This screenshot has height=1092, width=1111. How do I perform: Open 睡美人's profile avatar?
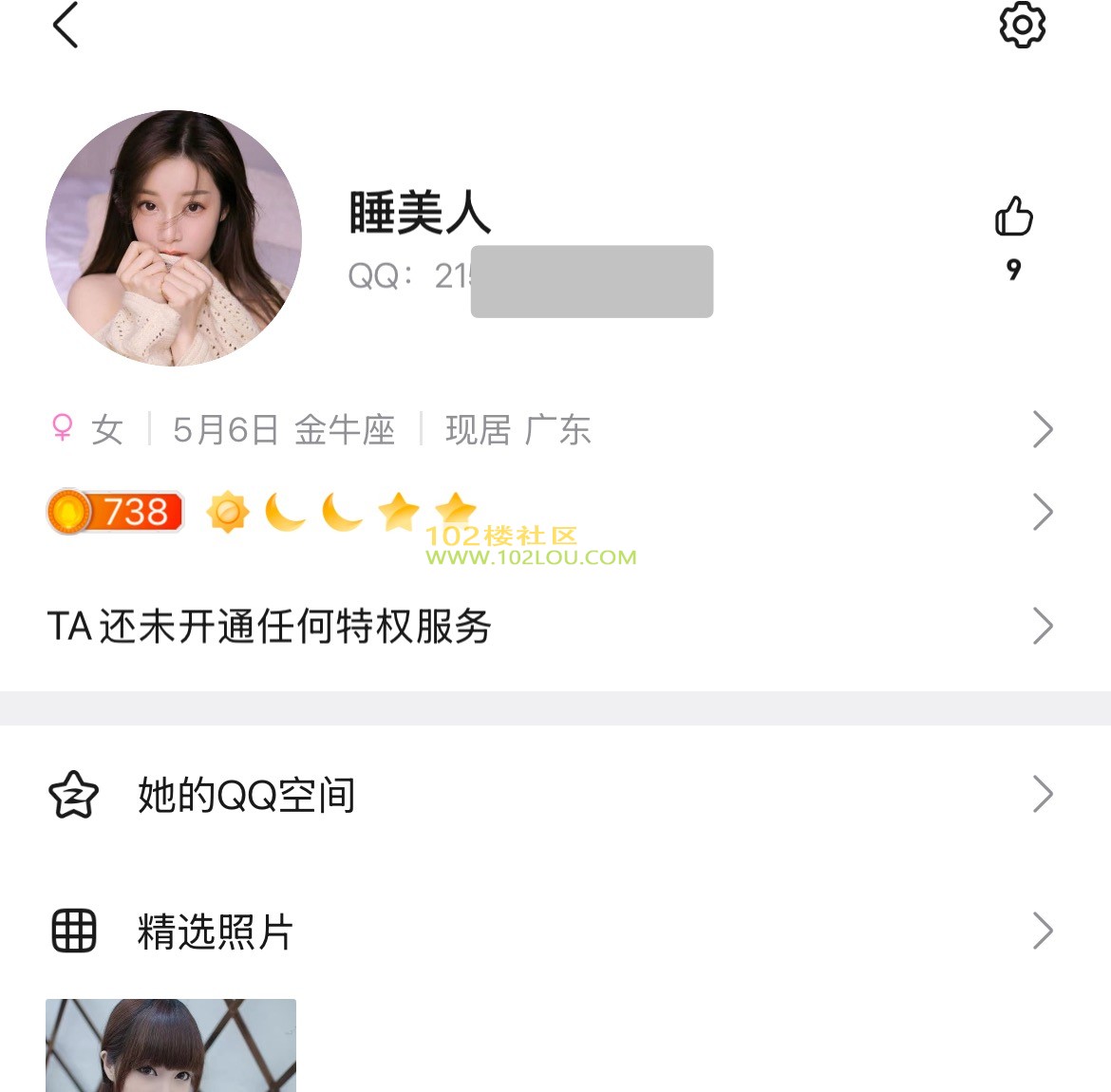(x=174, y=238)
